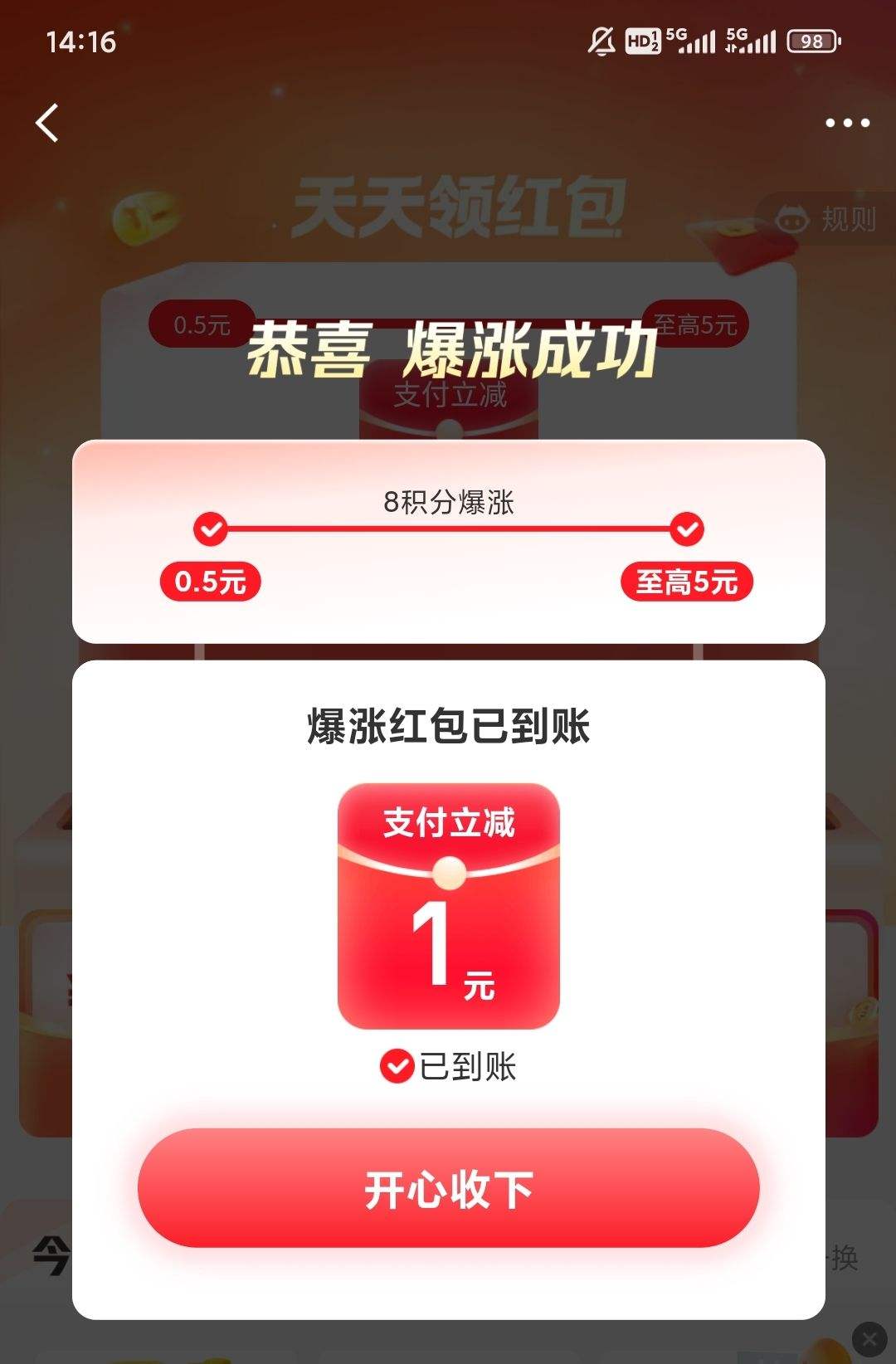
Task: Tap the muted notification bell in status bar
Action: point(603,40)
